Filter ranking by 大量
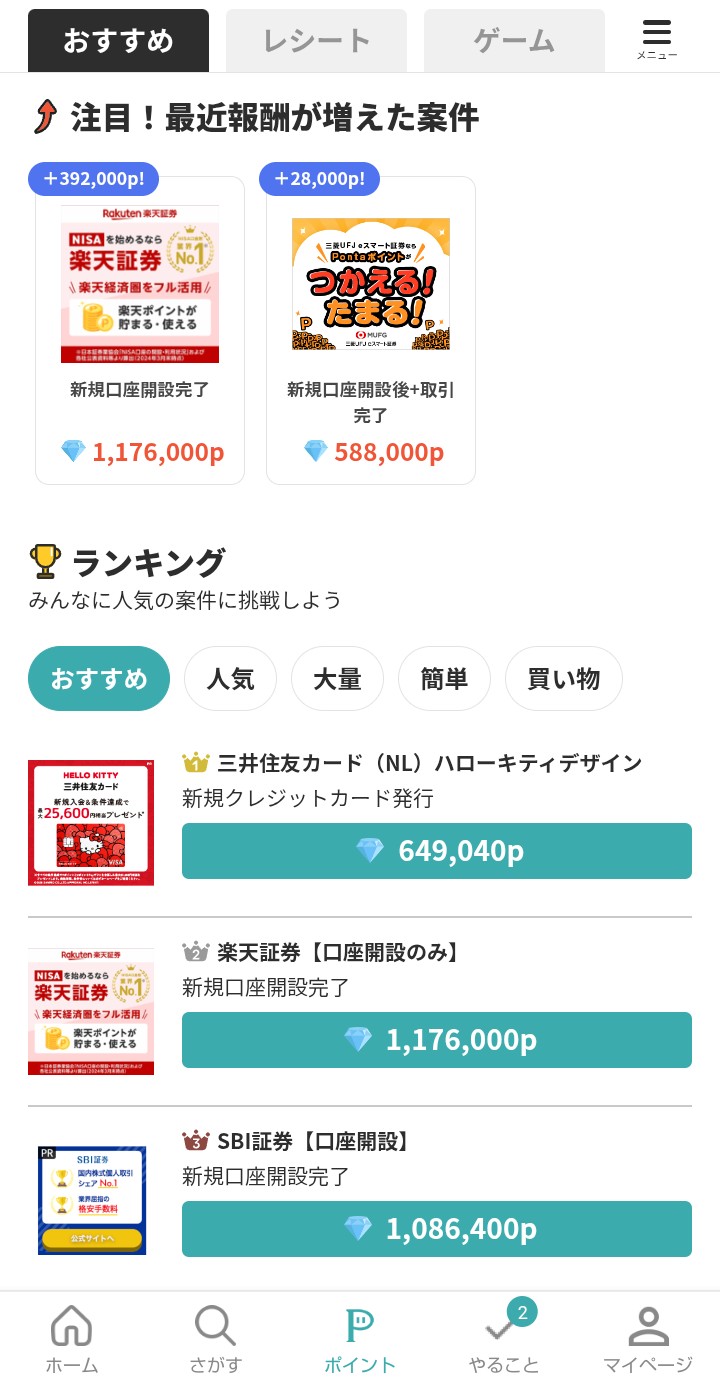The height and width of the screenshot is (1390, 720). [x=338, y=679]
